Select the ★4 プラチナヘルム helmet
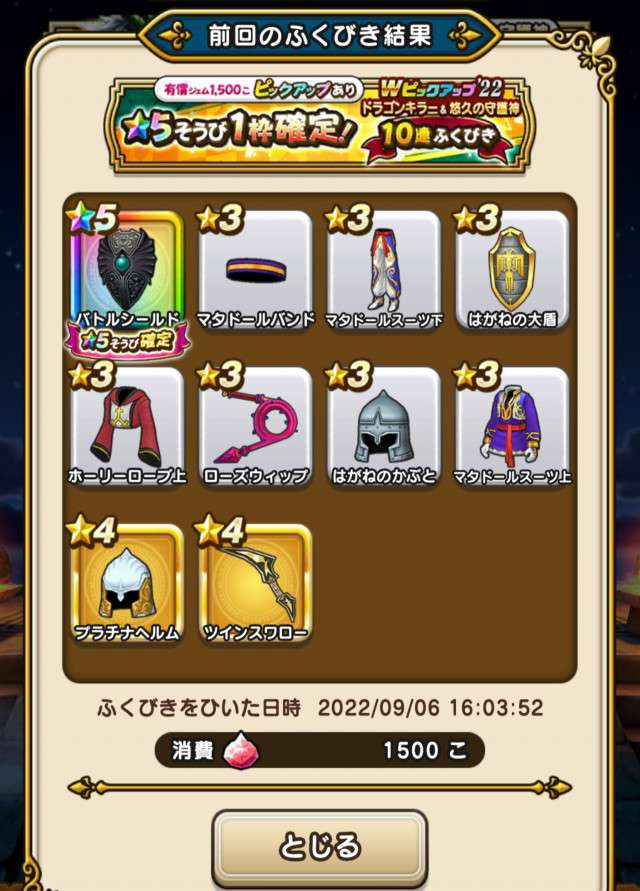This screenshot has width=640, height=891. (x=127, y=580)
